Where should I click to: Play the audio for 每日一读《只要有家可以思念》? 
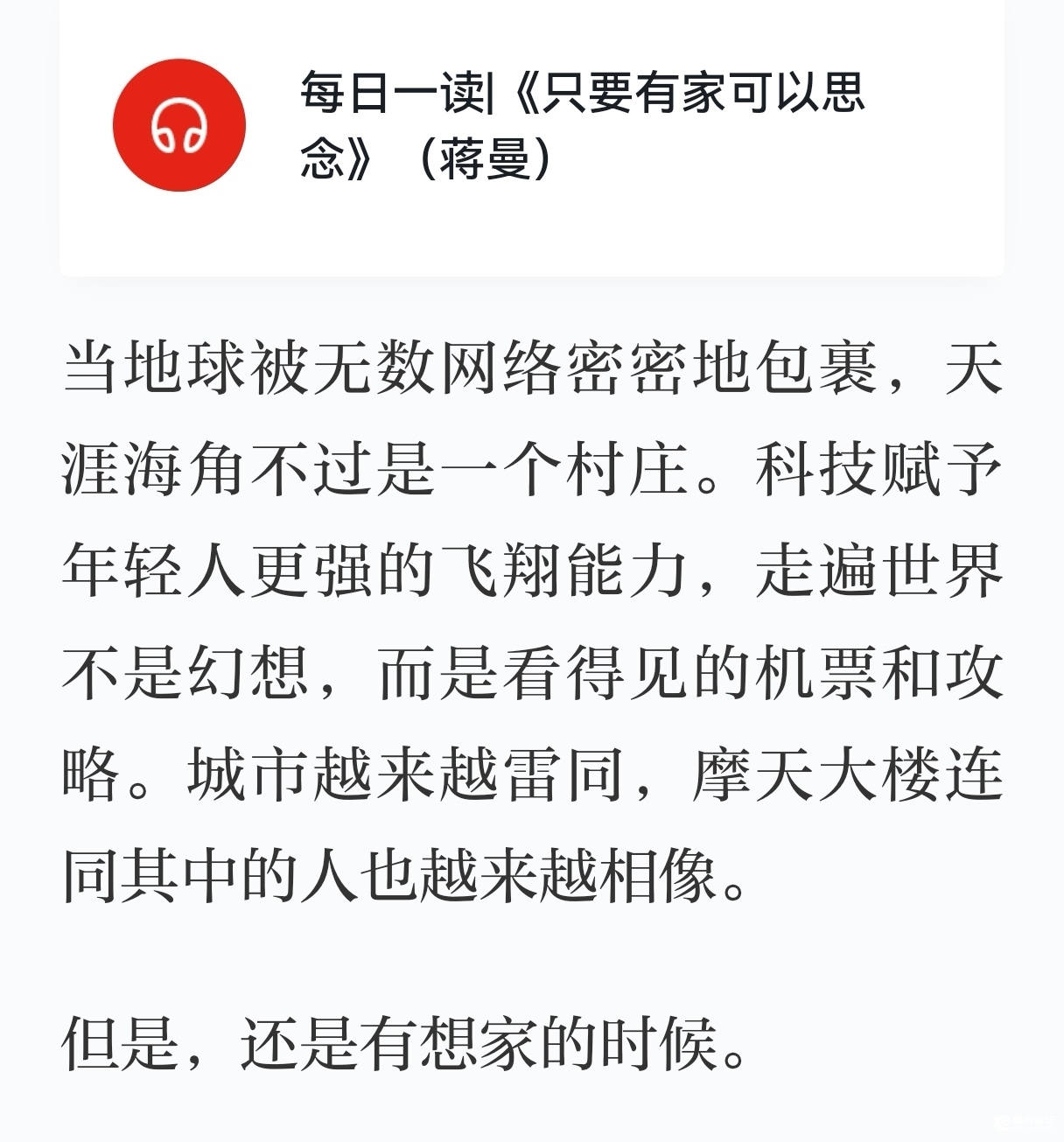click(178, 125)
